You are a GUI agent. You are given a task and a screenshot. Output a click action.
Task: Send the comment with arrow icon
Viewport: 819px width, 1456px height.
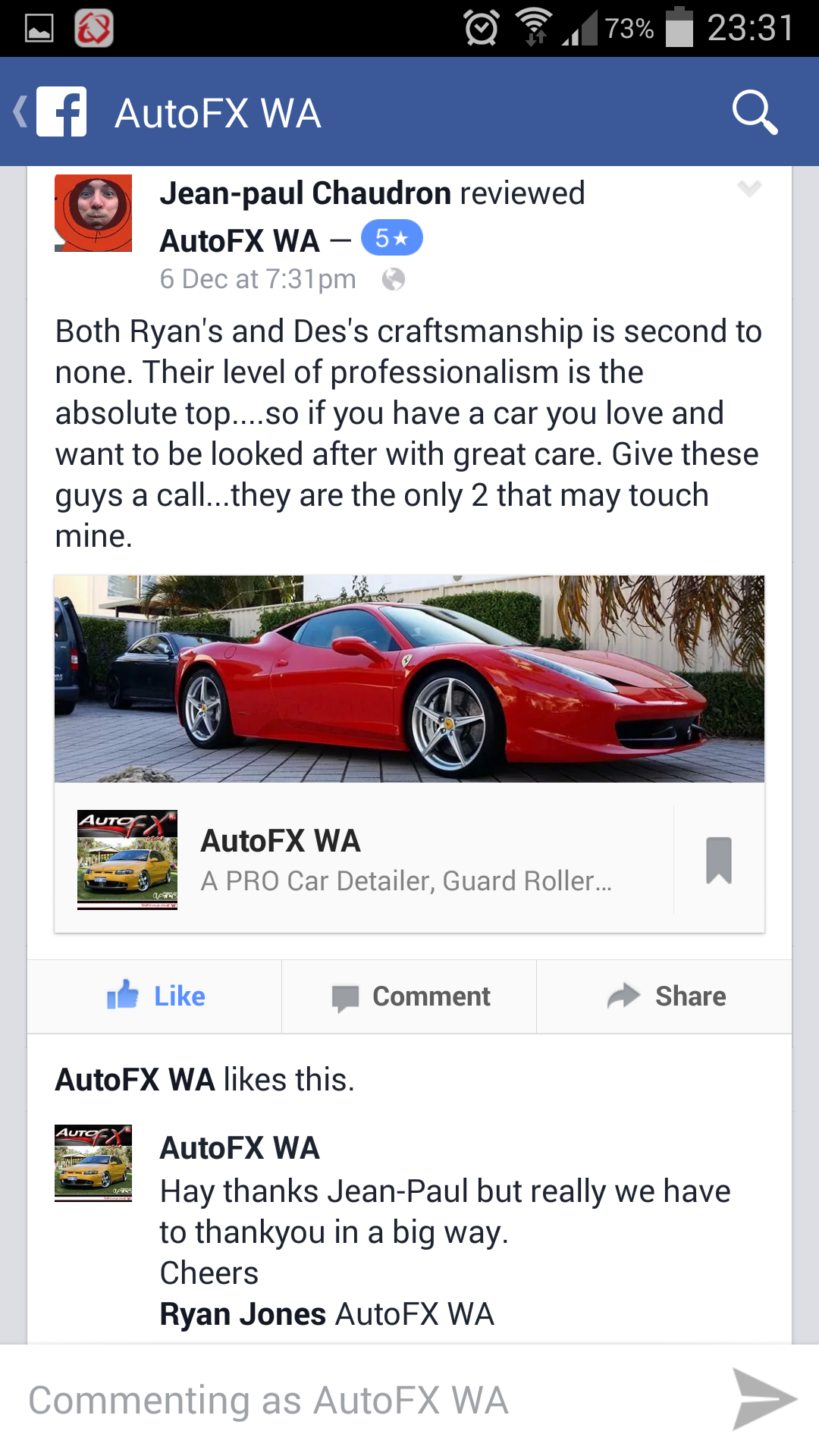764,1399
